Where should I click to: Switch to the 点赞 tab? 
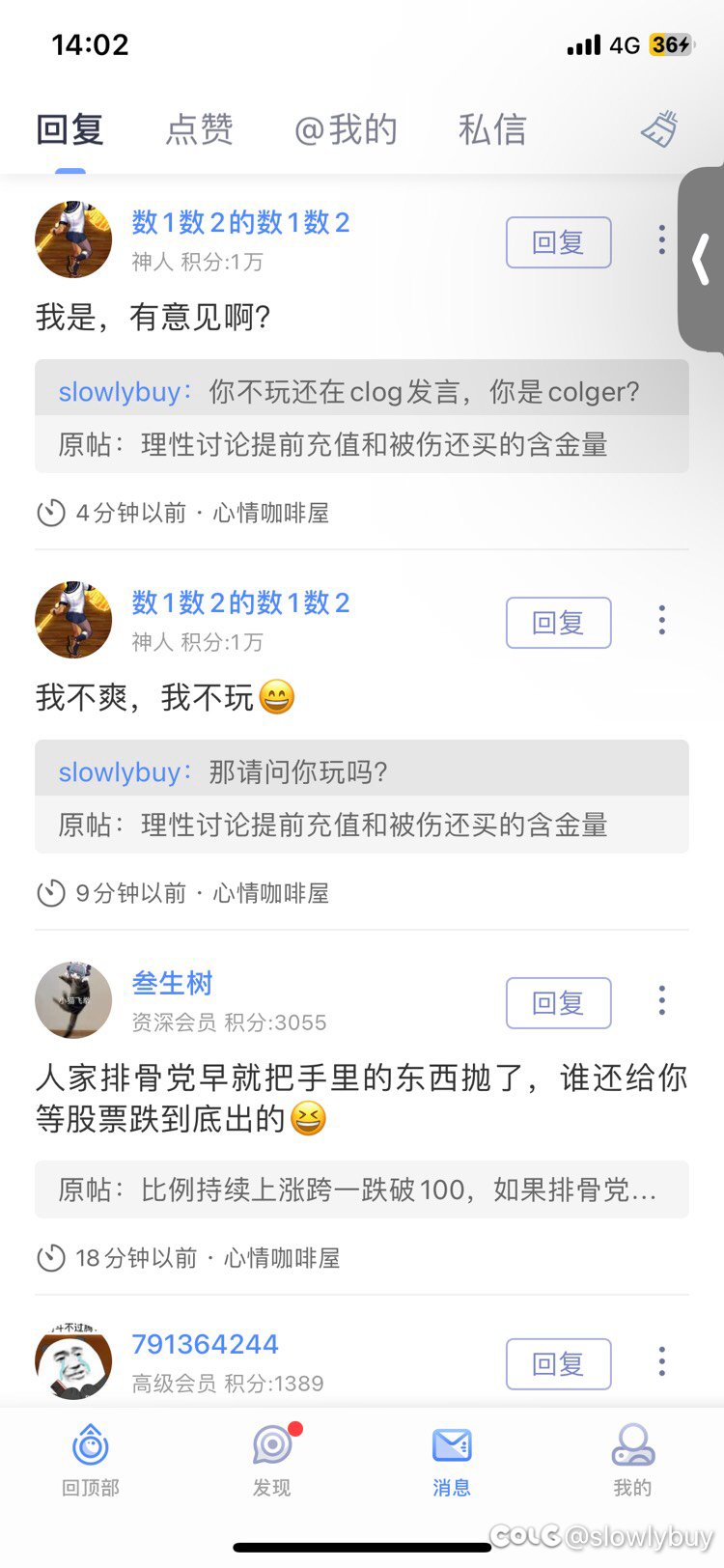(199, 129)
